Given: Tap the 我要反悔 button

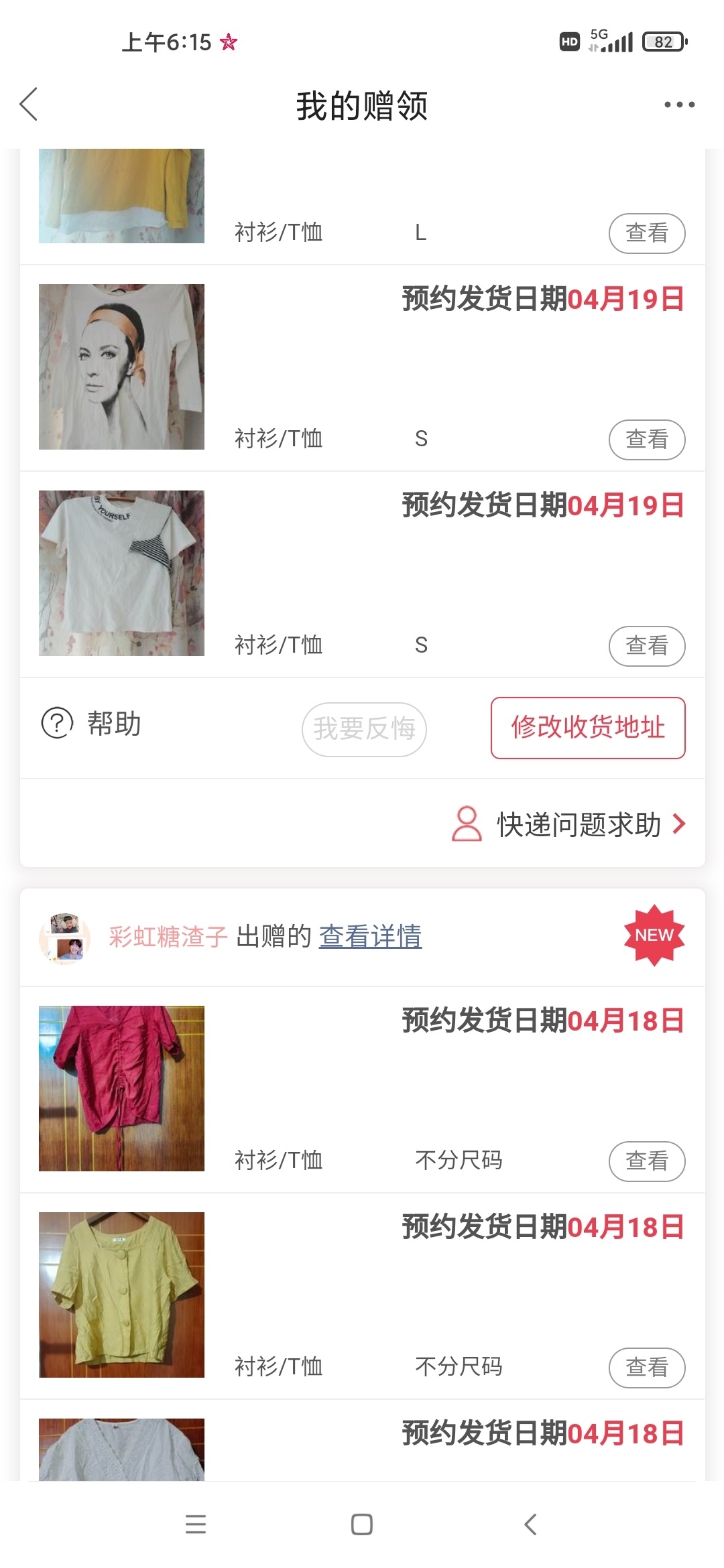Looking at the screenshot, I should click(x=364, y=729).
